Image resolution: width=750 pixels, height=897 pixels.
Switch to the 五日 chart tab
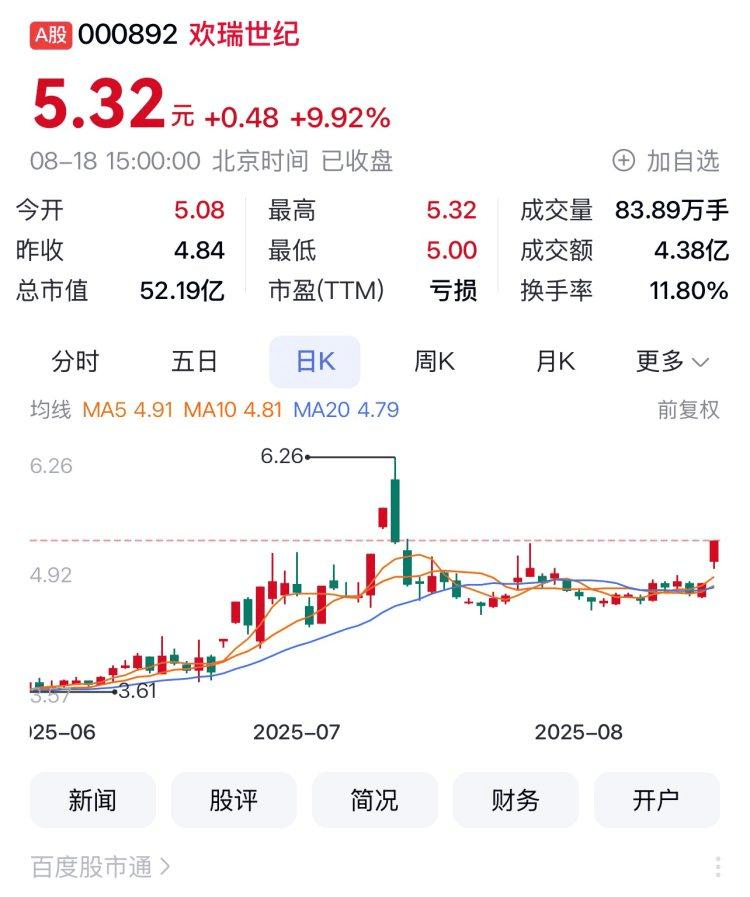coord(194,361)
